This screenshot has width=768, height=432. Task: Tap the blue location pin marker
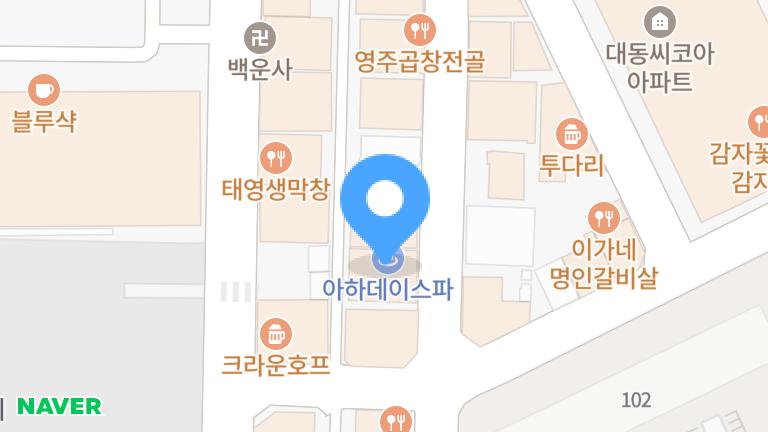[385, 202]
